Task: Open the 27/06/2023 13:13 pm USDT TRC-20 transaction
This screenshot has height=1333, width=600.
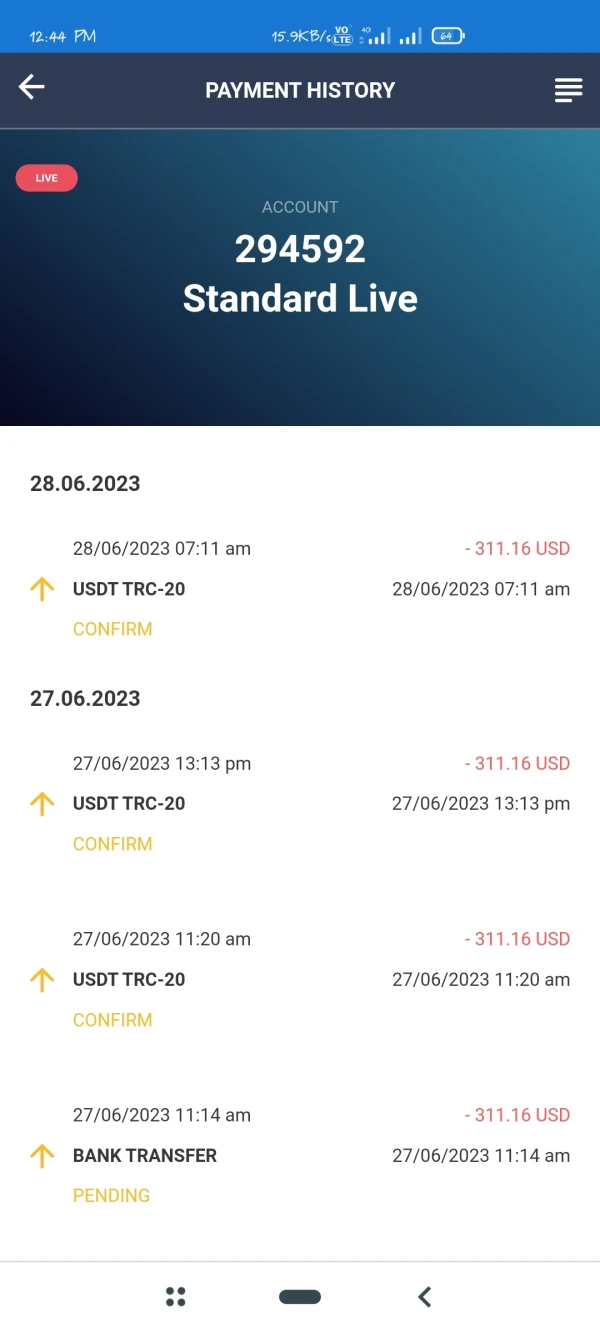Action: click(300, 803)
